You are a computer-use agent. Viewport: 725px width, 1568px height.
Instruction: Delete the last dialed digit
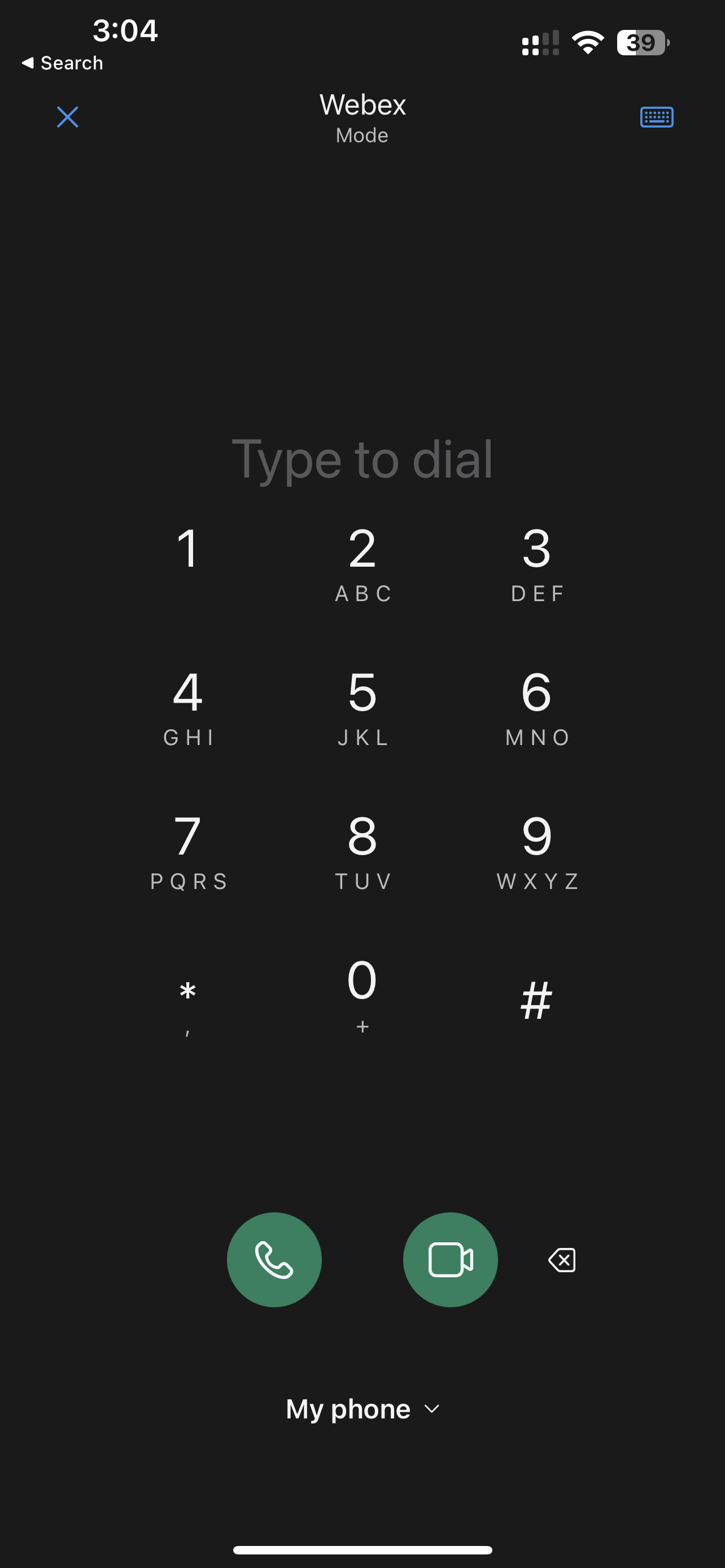pyautogui.click(x=562, y=1259)
